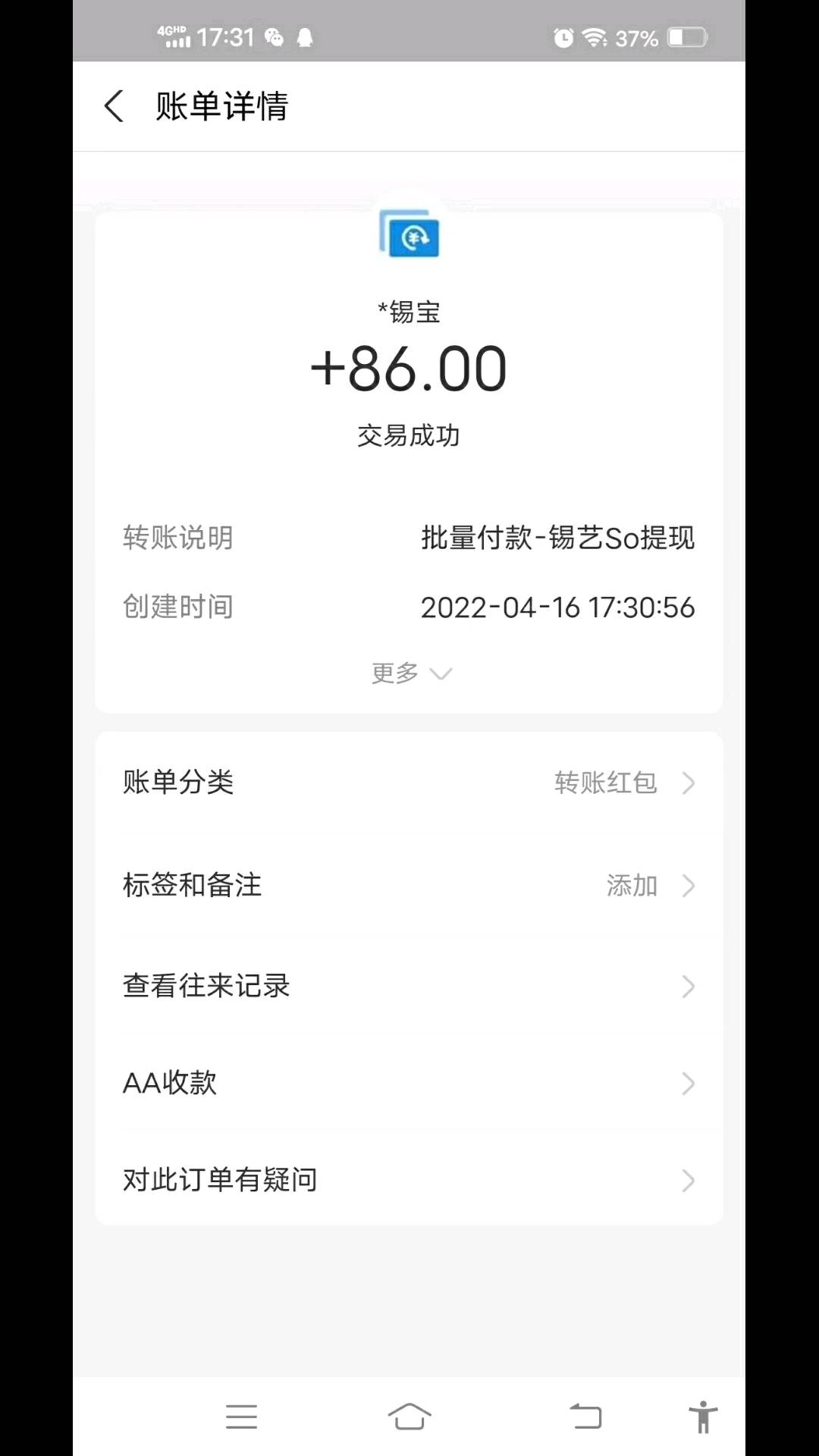This screenshot has width=819, height=1456.
Task: Open the accessibility shortcut
Action: tap(703, 1417)
